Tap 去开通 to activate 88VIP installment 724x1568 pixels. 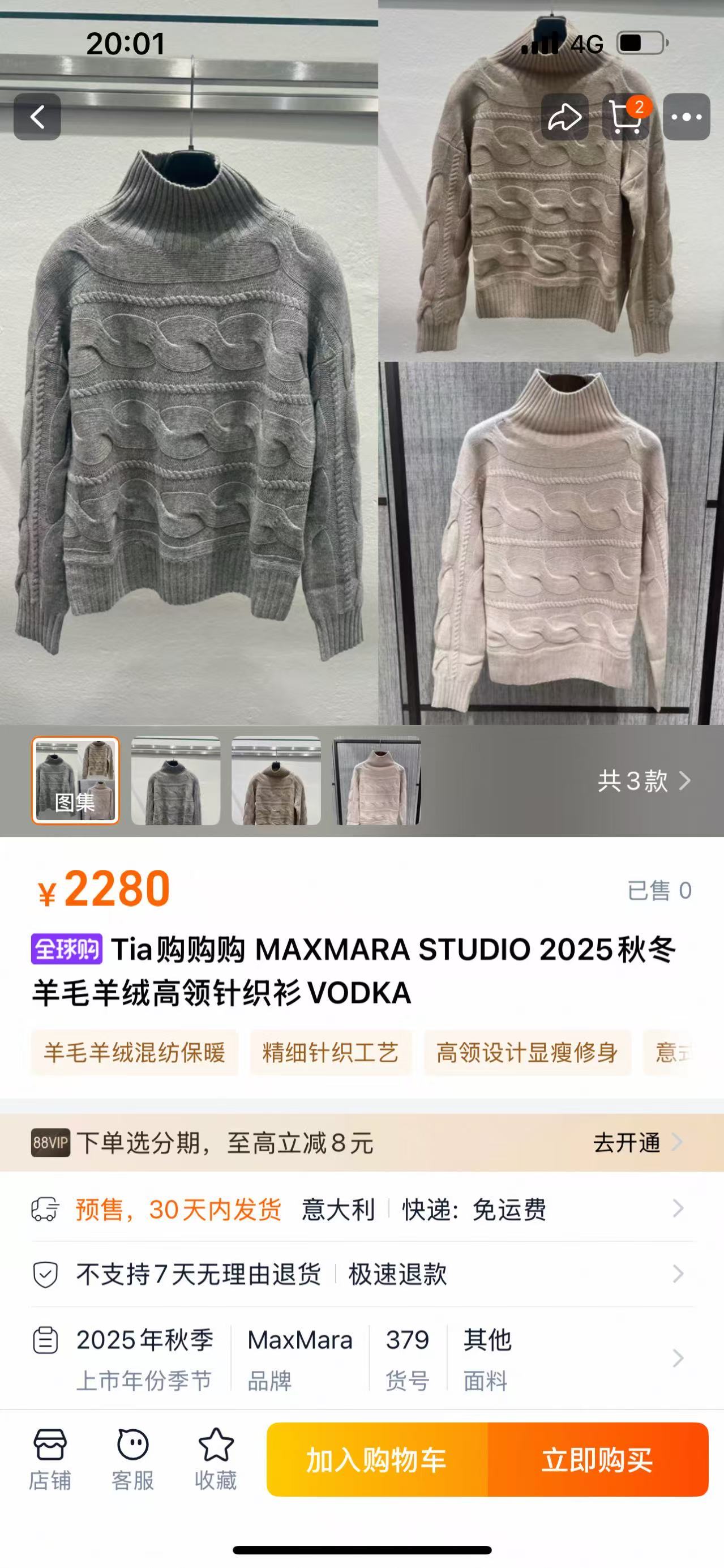click(636, 1143)
